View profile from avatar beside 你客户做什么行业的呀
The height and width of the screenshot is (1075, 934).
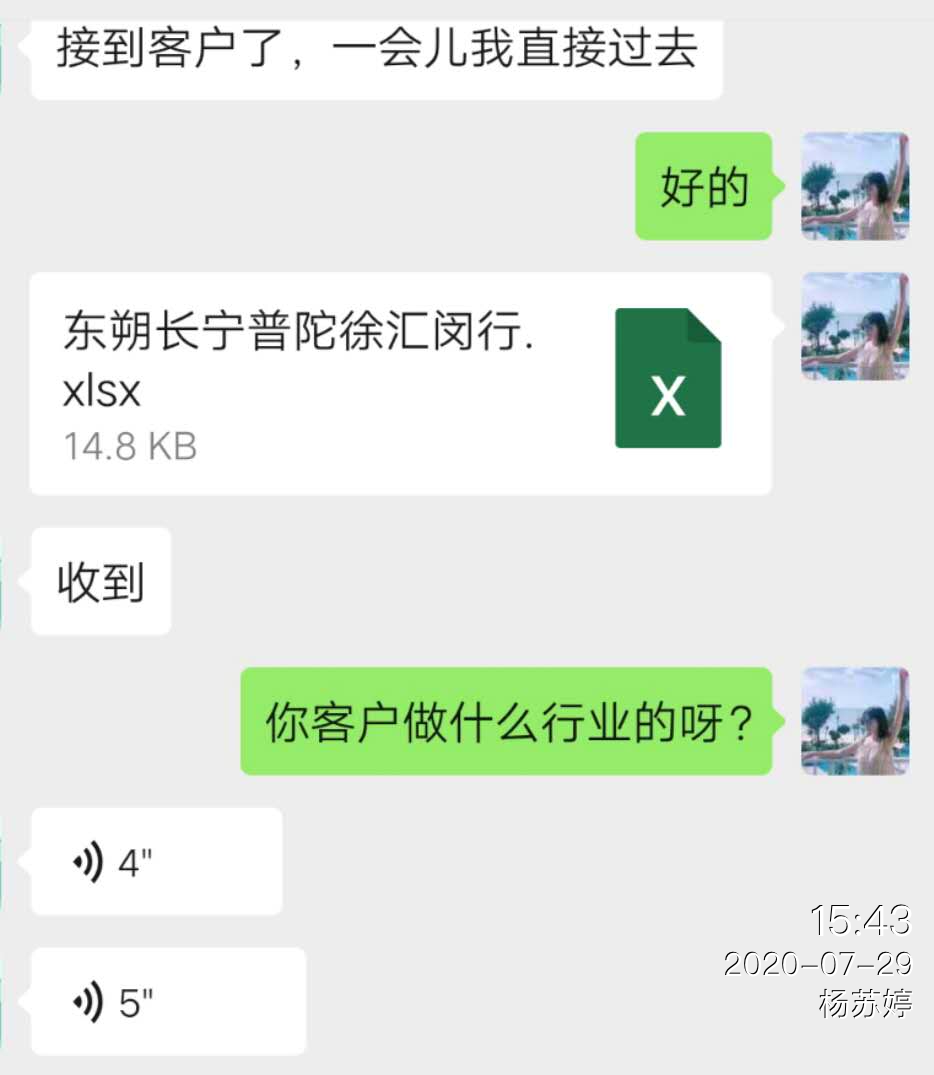[x=855, y=721]
